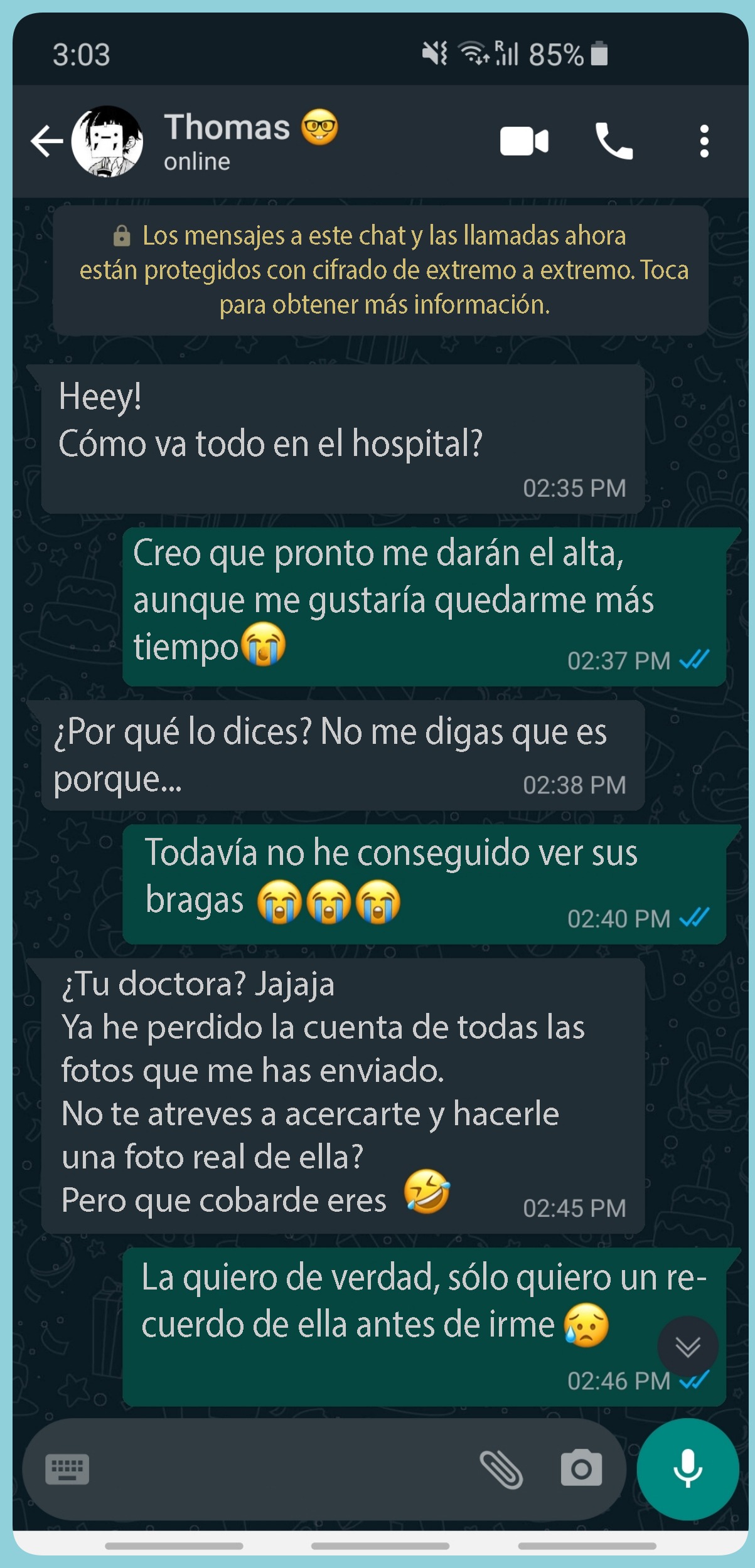
Task: Start a video call with Thomas
Action: pyautogui.click(x=524, y=140)
